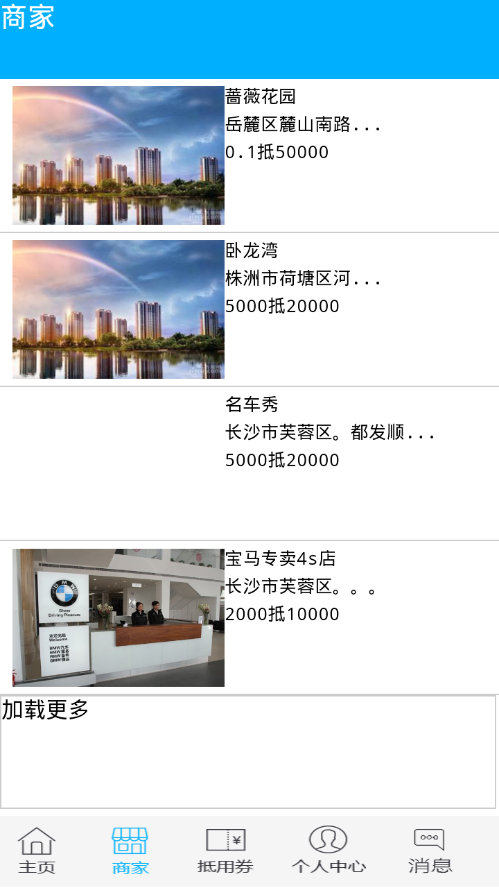
Task: Switch to the 抵用券 coupons tab
Action: pos(225,851)
